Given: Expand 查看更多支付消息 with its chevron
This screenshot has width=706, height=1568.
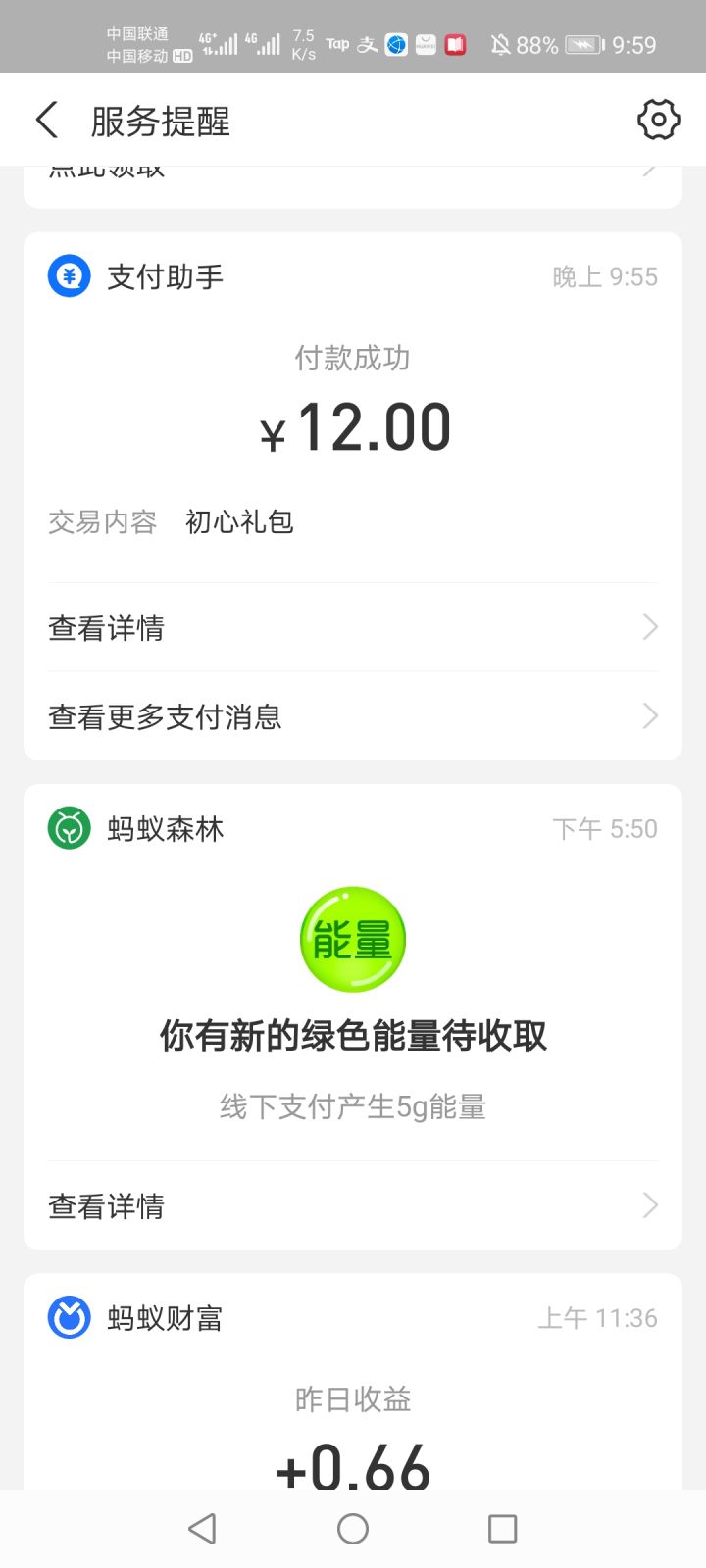Looking at the screenshot, I should point(649,715).
